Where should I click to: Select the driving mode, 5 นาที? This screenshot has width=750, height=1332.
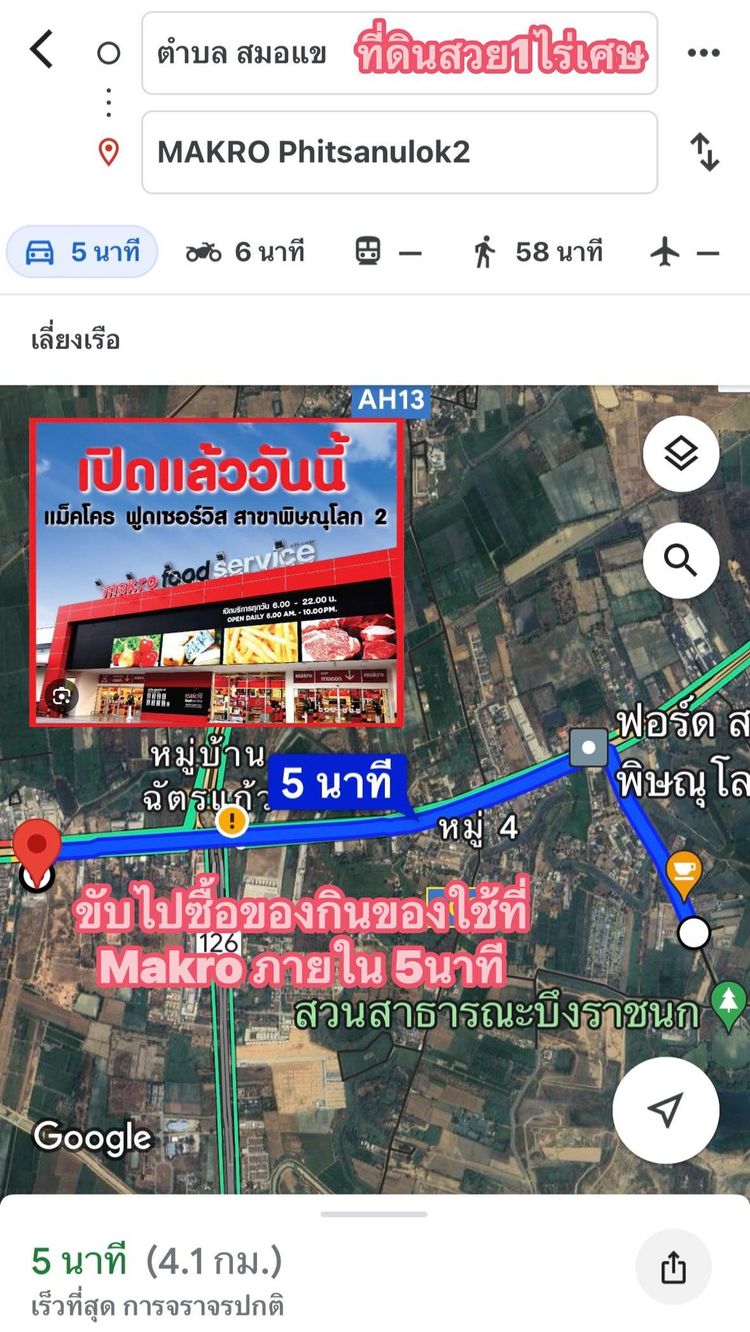(x=82, y=252)
